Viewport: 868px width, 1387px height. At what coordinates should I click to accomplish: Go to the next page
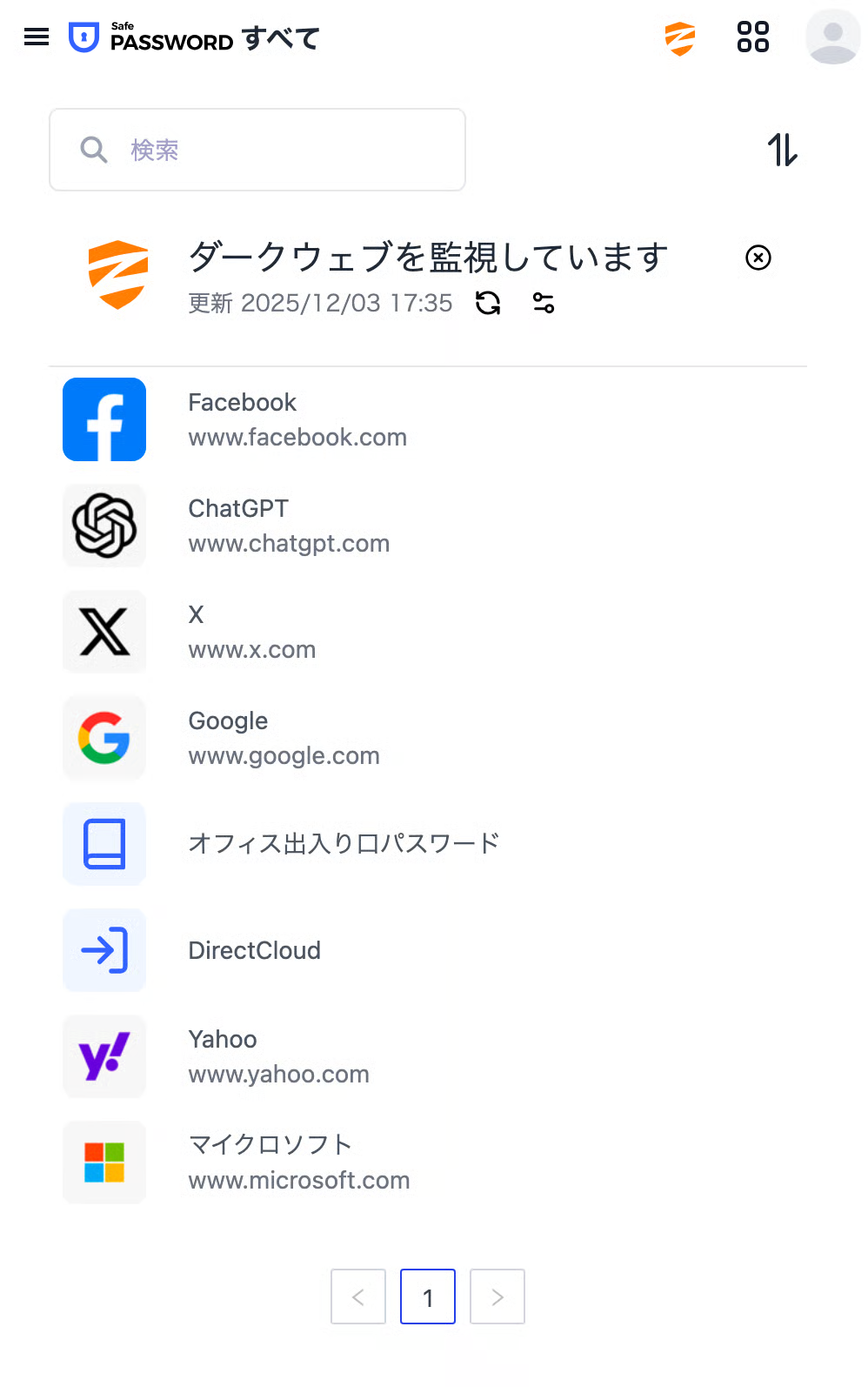click(497, 1297)
